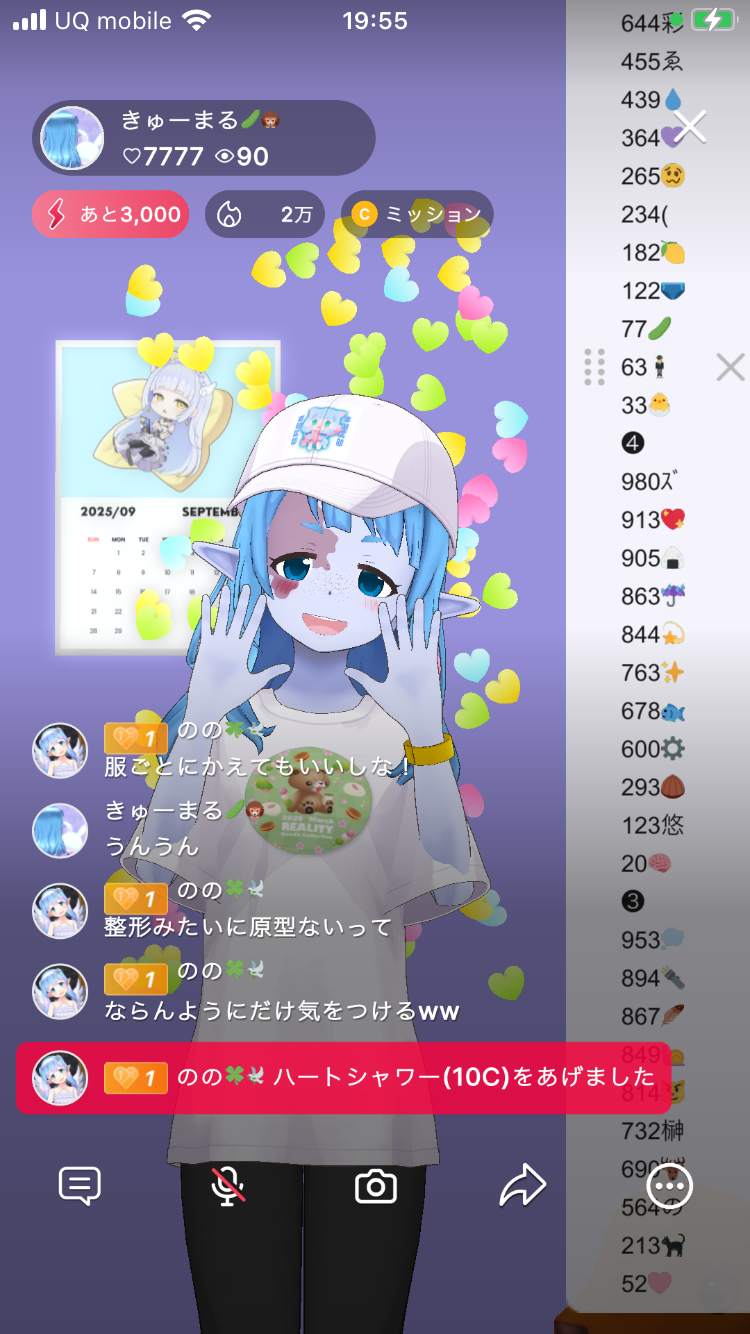Take a photo with the camera icon
The height and width of the screenshot is (1334, 750).
point(376,1186)
